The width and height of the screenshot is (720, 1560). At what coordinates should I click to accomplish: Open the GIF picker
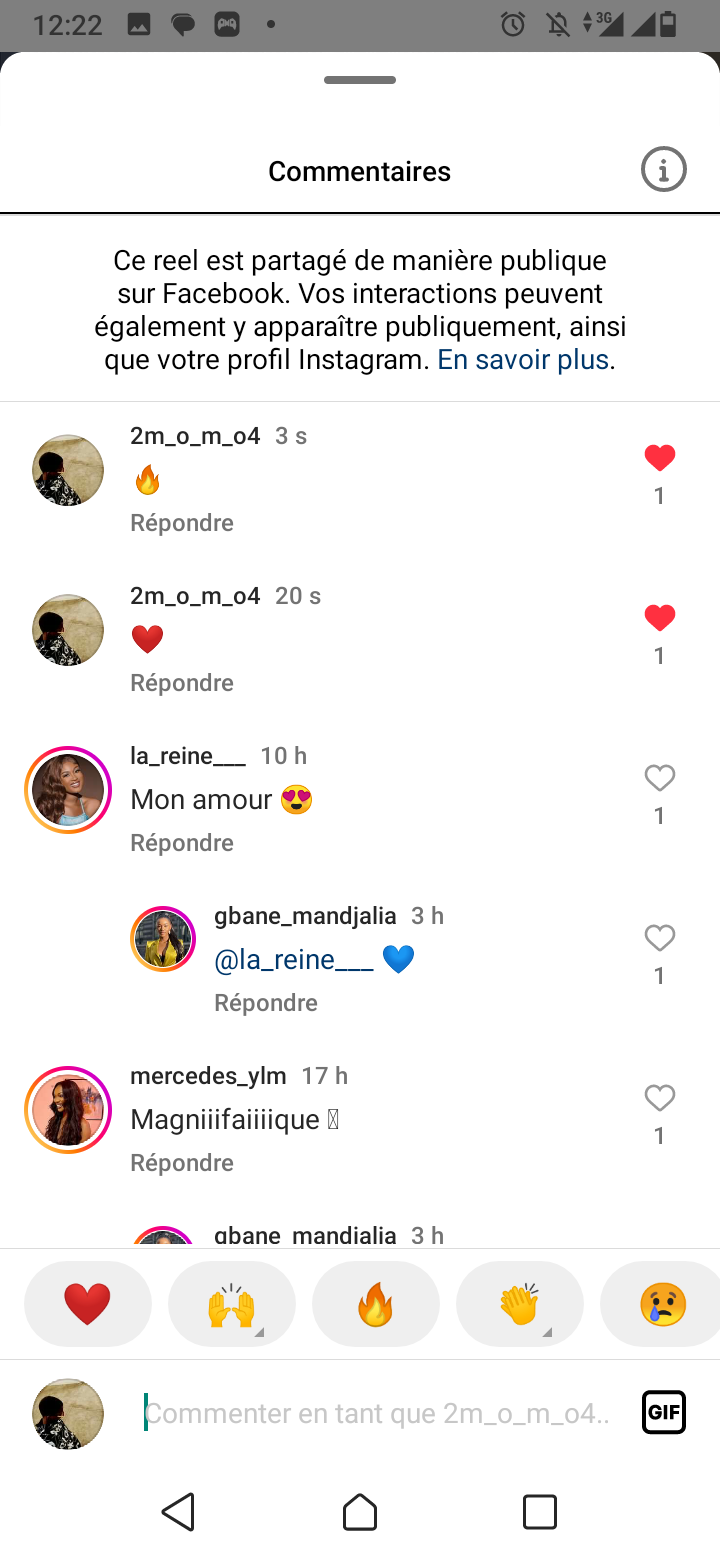click(x=663, y=1413)
